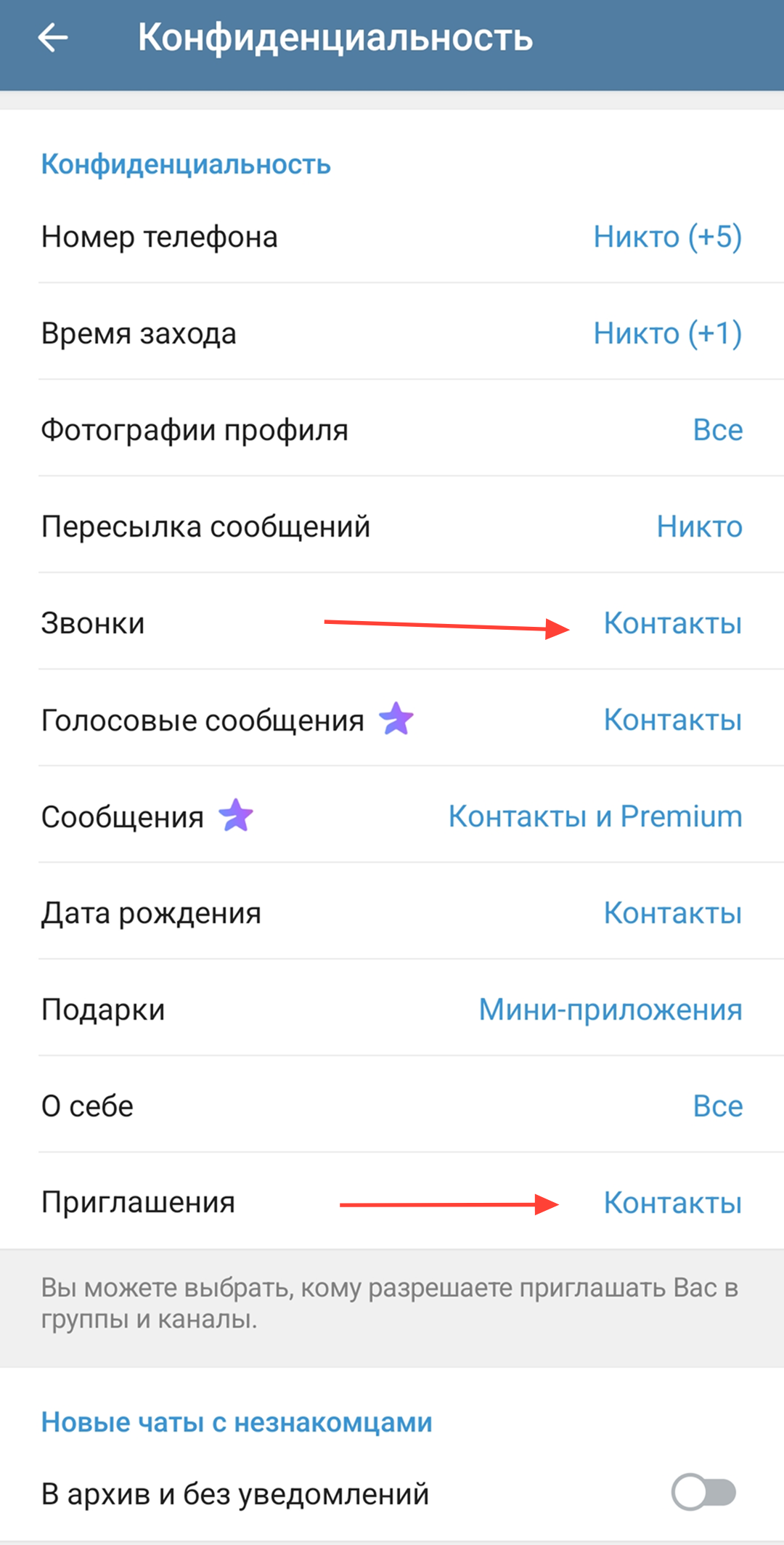Screen dimensions: 784x1545
Task: Open Звонки privacy setting
Action: 392,623
